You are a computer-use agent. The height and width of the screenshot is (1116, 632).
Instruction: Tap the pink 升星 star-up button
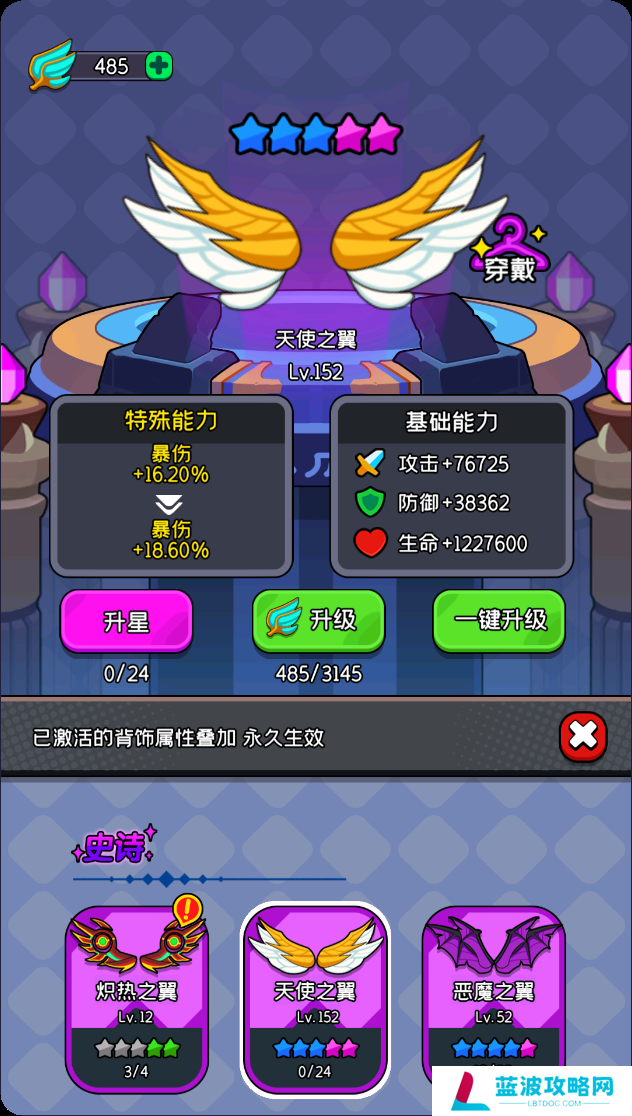pyautogui.click(x=126, y=621)
